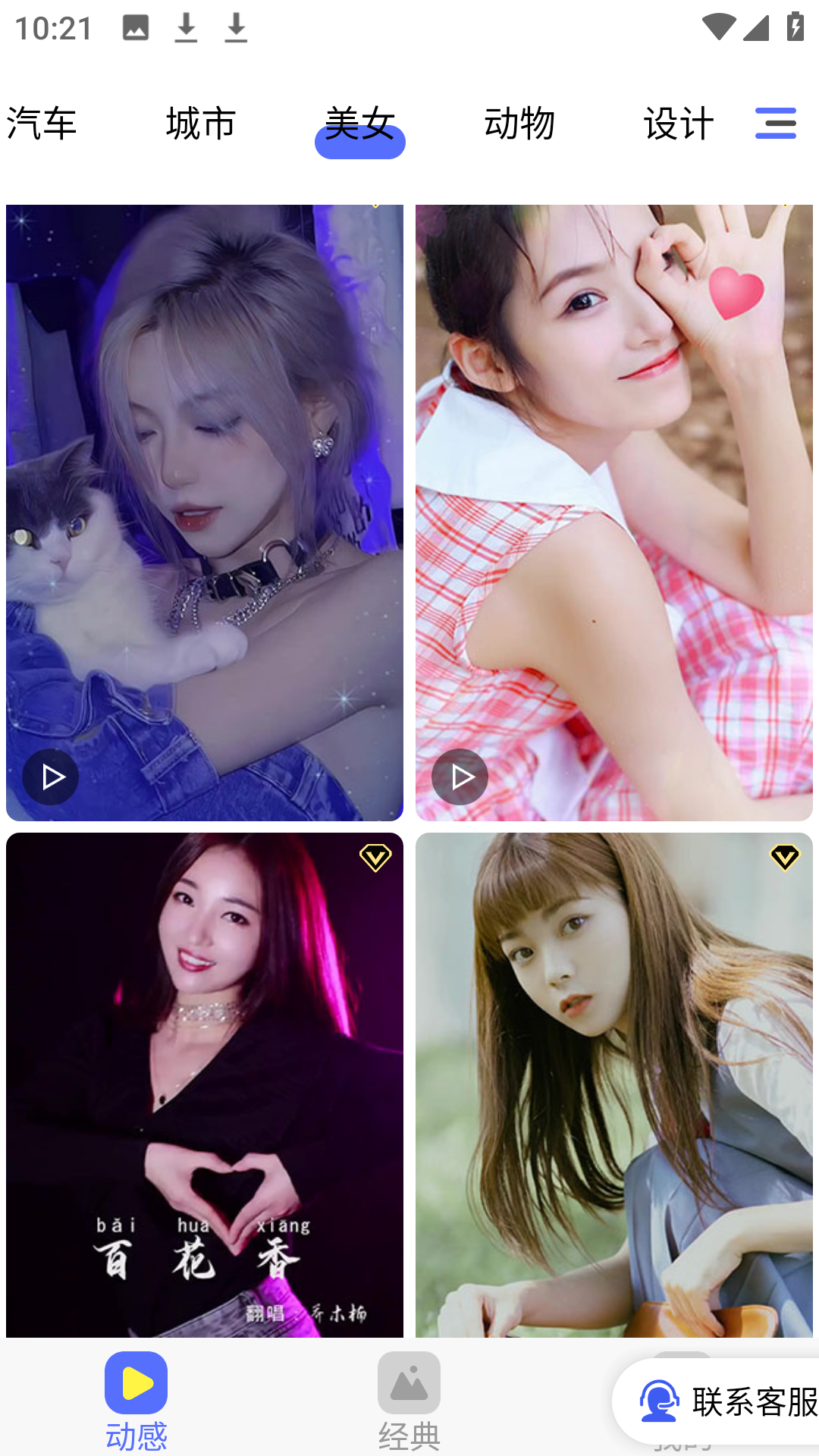Contact customer service via 联系客服
819x1456 pixels.
(728, 1401)
